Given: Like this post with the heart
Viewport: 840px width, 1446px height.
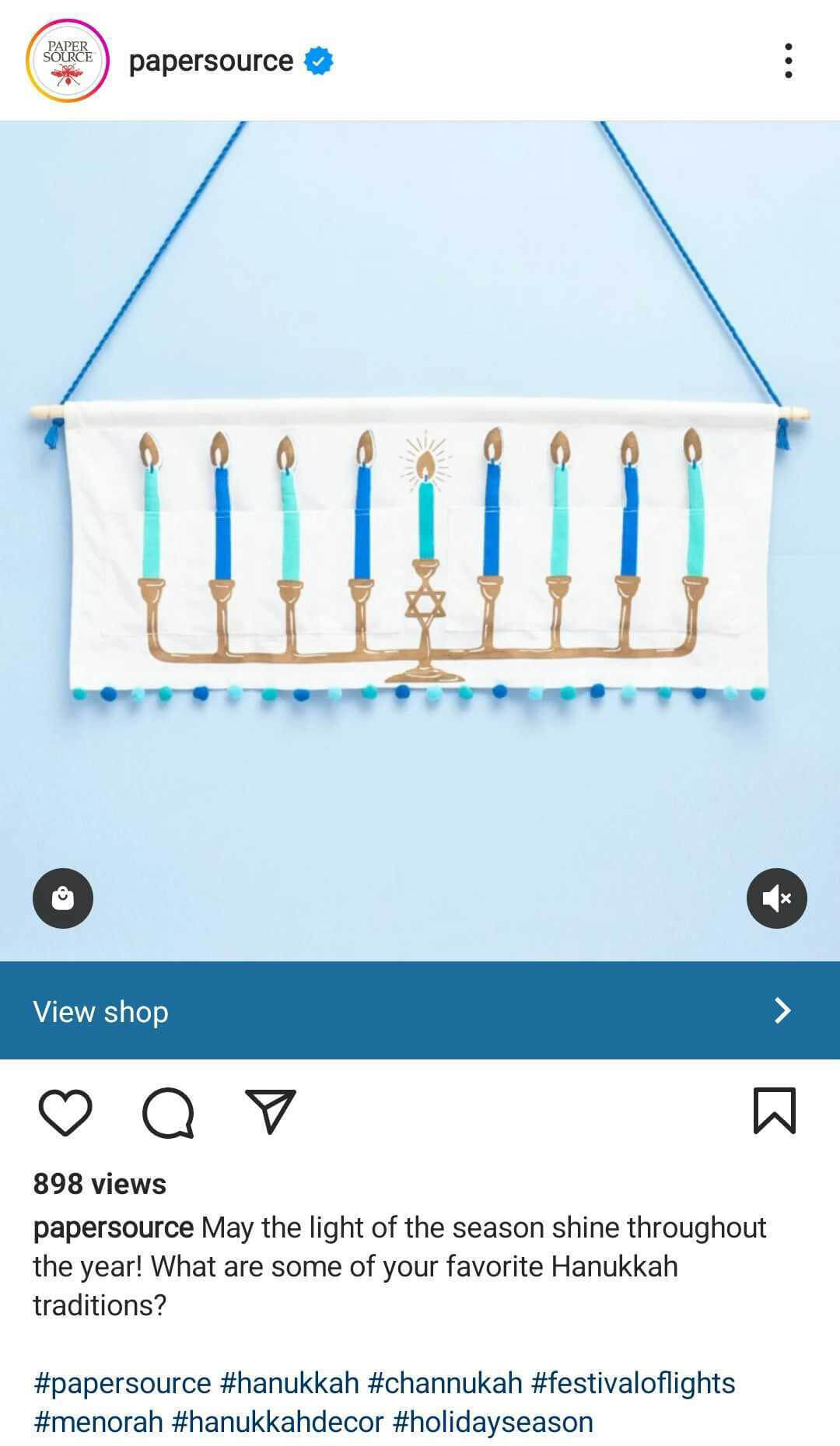Looking at the screenshot, I should pyautogui.click(x=65, y=1112).
